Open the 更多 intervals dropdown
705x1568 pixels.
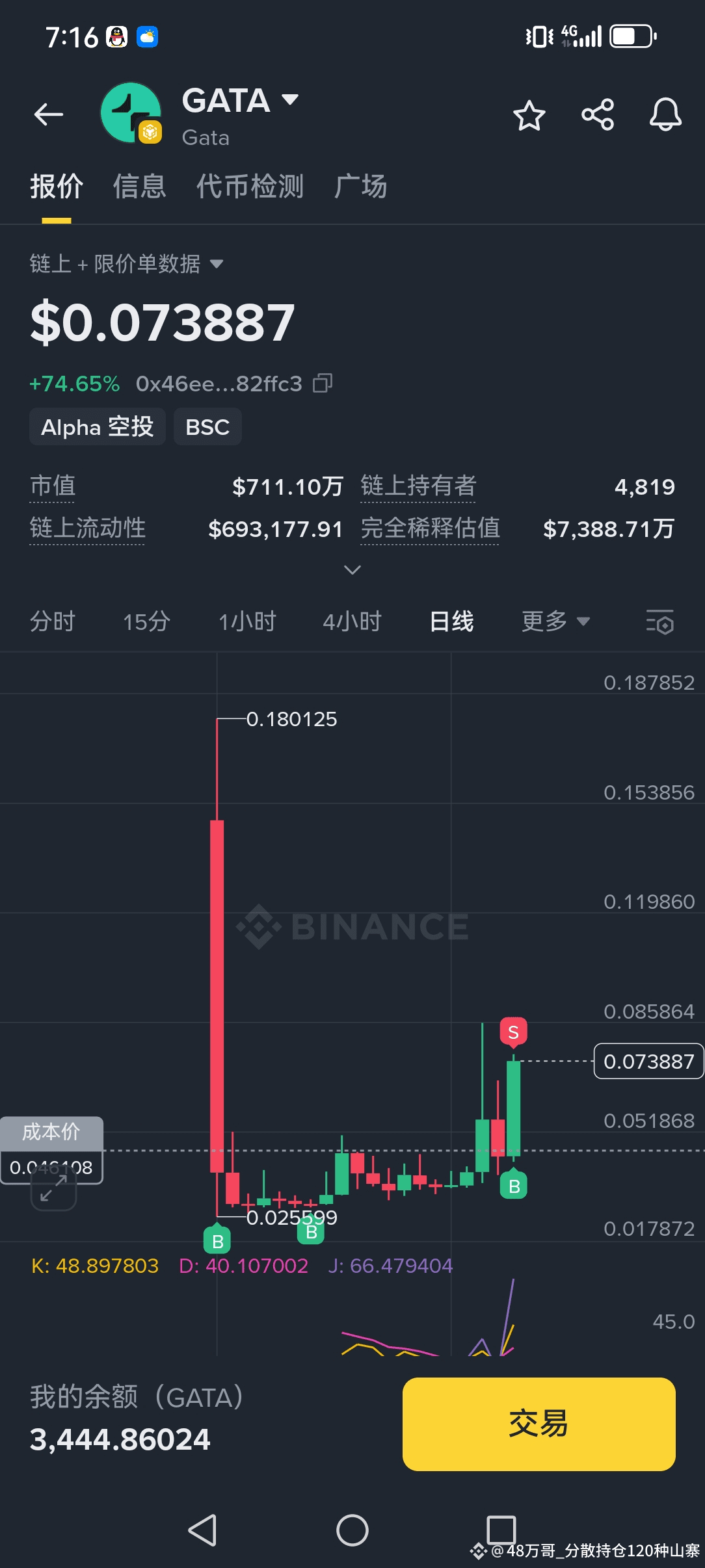coord(556,621)
